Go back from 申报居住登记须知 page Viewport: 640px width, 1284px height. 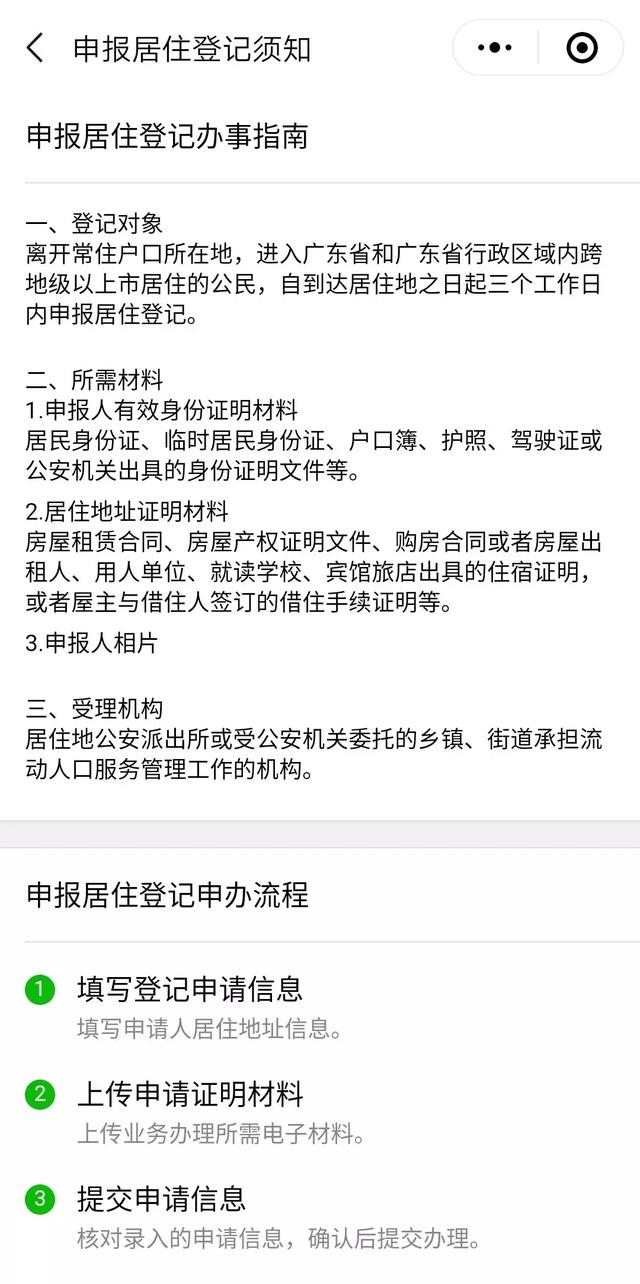35,48
